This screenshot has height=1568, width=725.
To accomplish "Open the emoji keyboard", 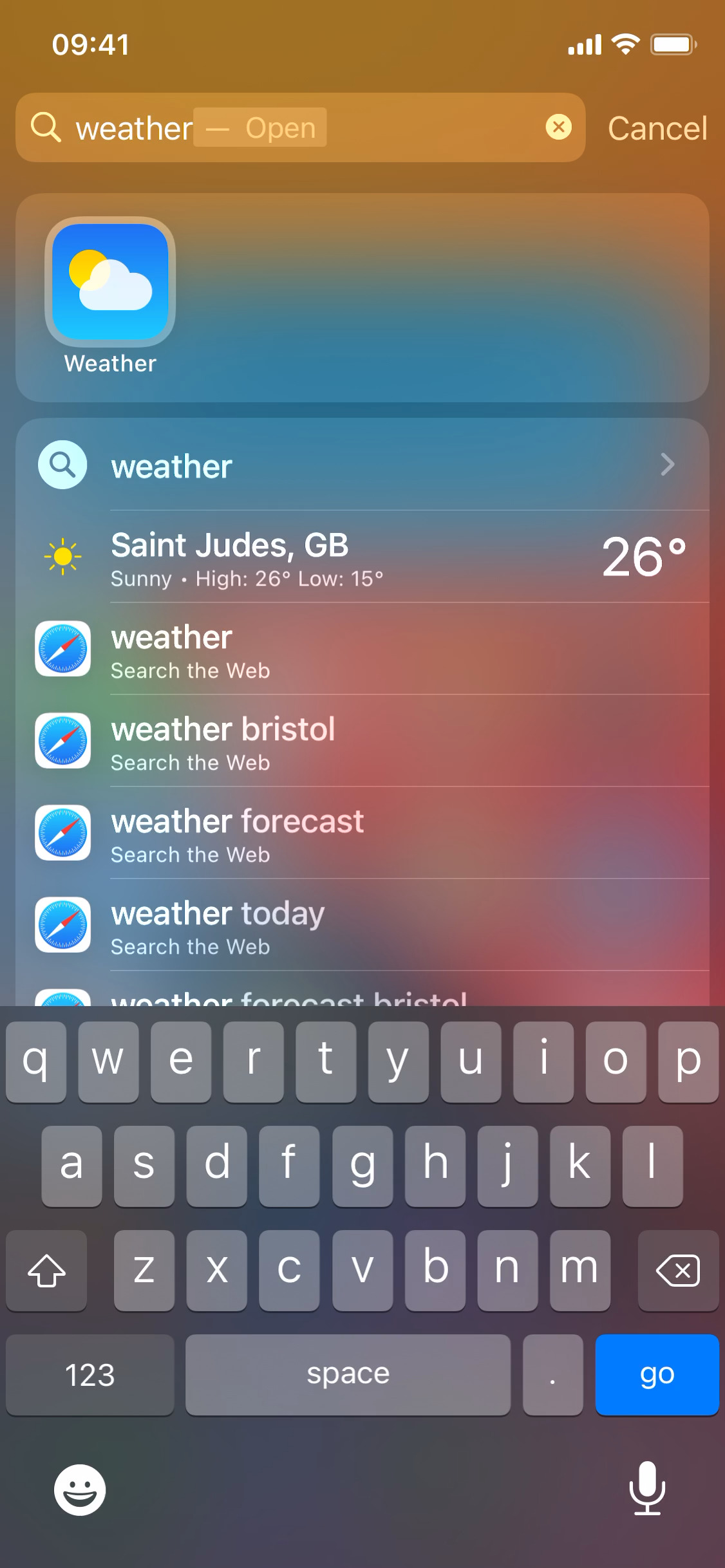I will [80, 1489].
